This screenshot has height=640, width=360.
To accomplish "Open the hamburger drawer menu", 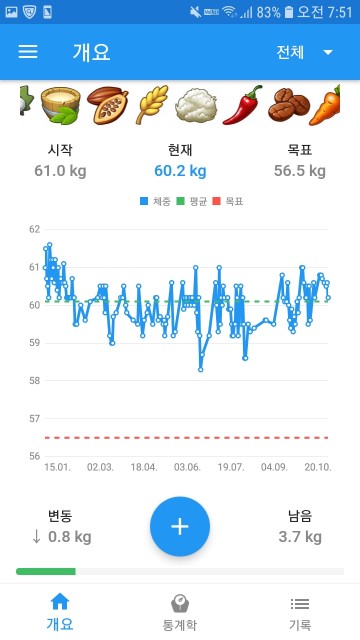I will click(x=28, y=52).
